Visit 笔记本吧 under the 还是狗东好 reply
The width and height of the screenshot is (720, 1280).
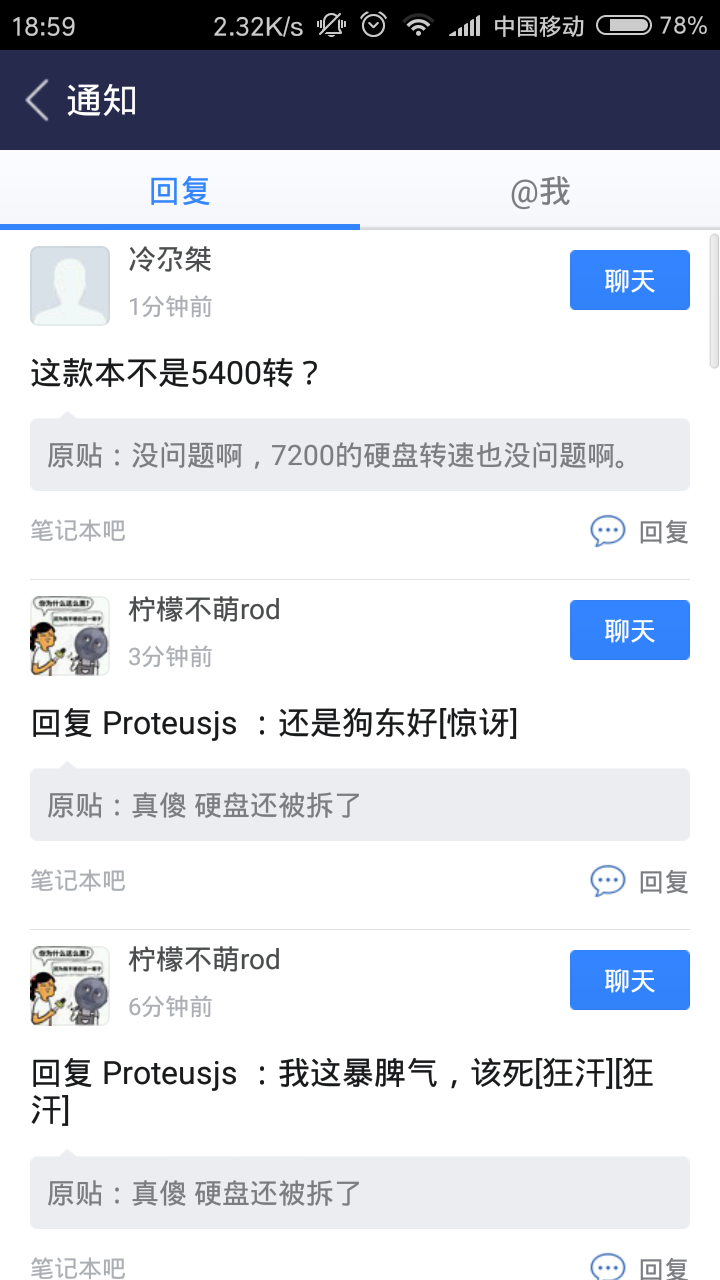[x=78, y=880]
